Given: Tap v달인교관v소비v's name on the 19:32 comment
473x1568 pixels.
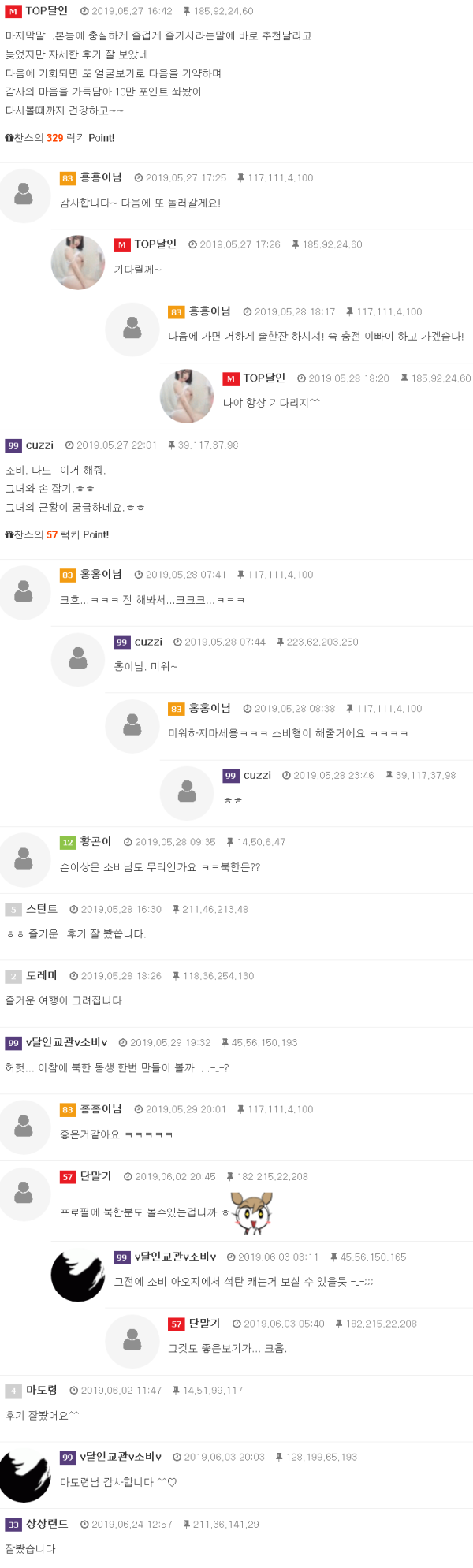Looking at the screenshot, I should click(66, 1042).
